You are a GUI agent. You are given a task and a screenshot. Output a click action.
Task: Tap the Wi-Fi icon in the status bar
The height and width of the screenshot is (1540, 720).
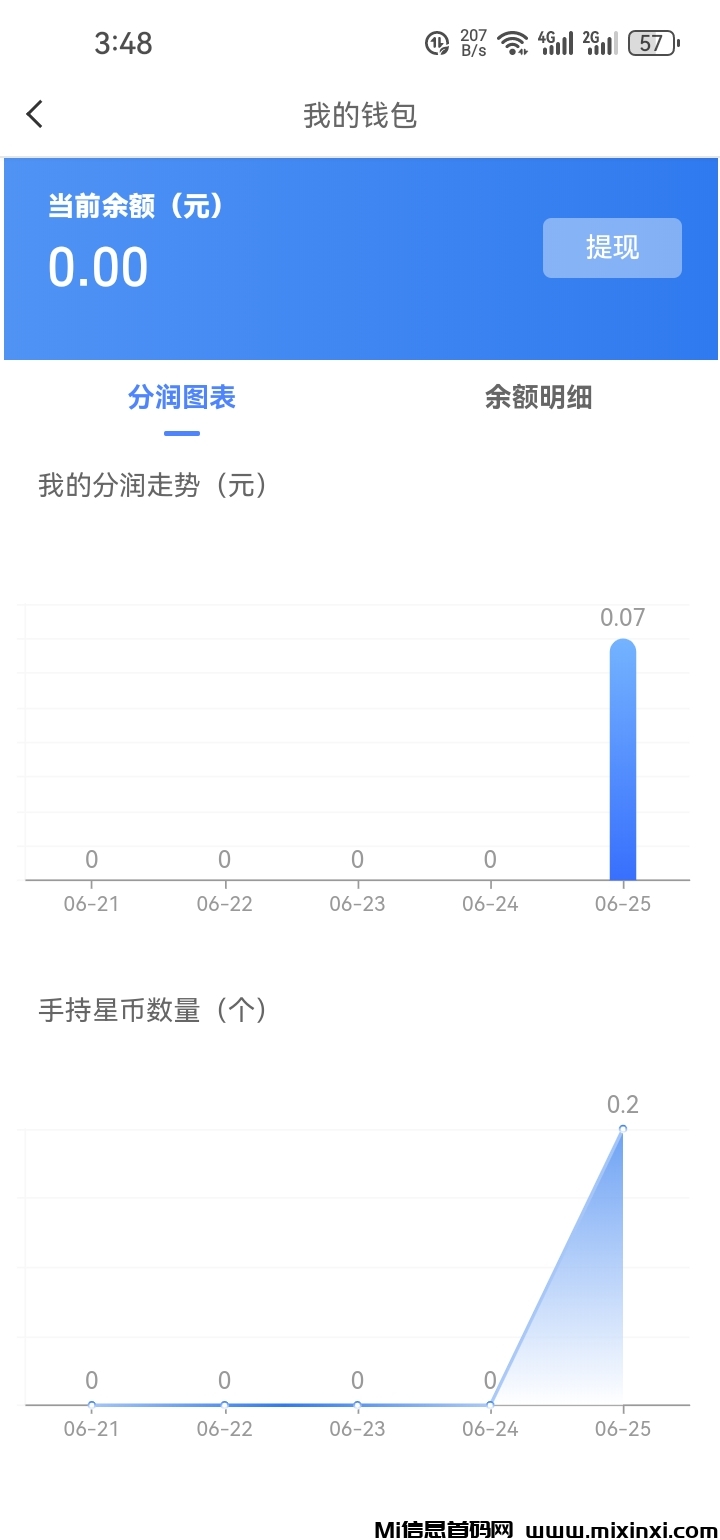[512, 43]
